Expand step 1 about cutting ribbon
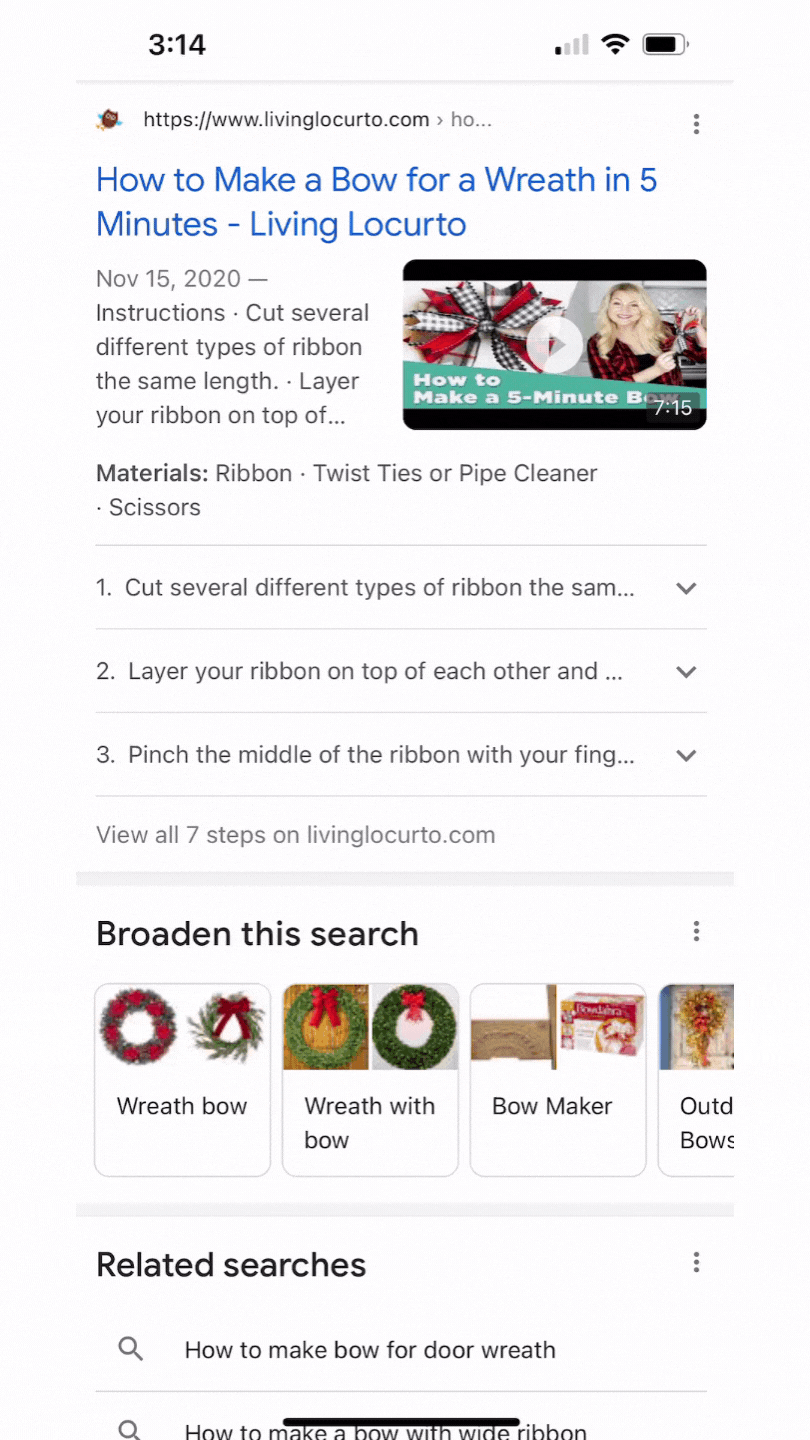 (685, 588)
